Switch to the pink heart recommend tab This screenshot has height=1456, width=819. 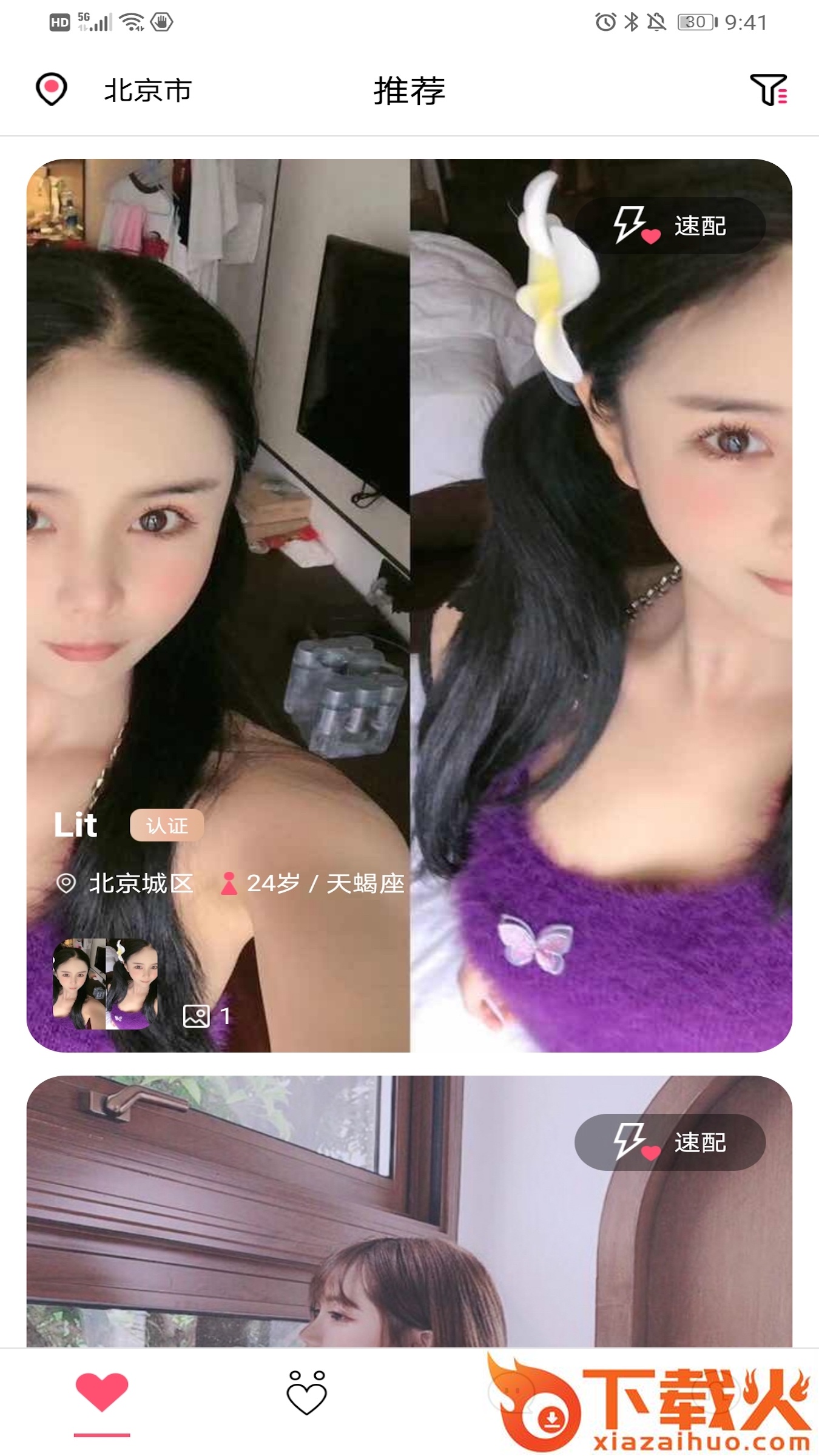coord(102,1392)
